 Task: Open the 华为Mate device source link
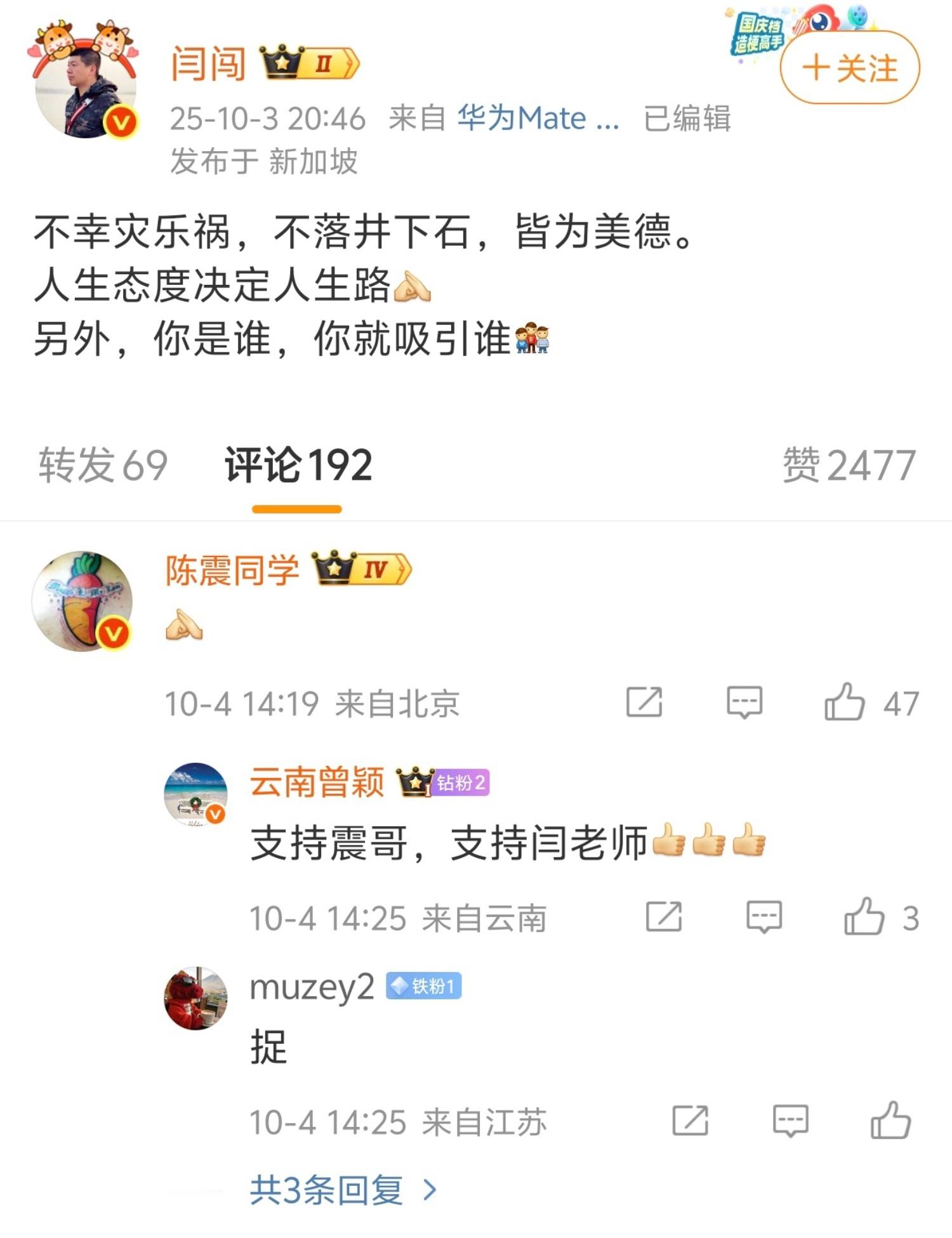click(538, 119)
